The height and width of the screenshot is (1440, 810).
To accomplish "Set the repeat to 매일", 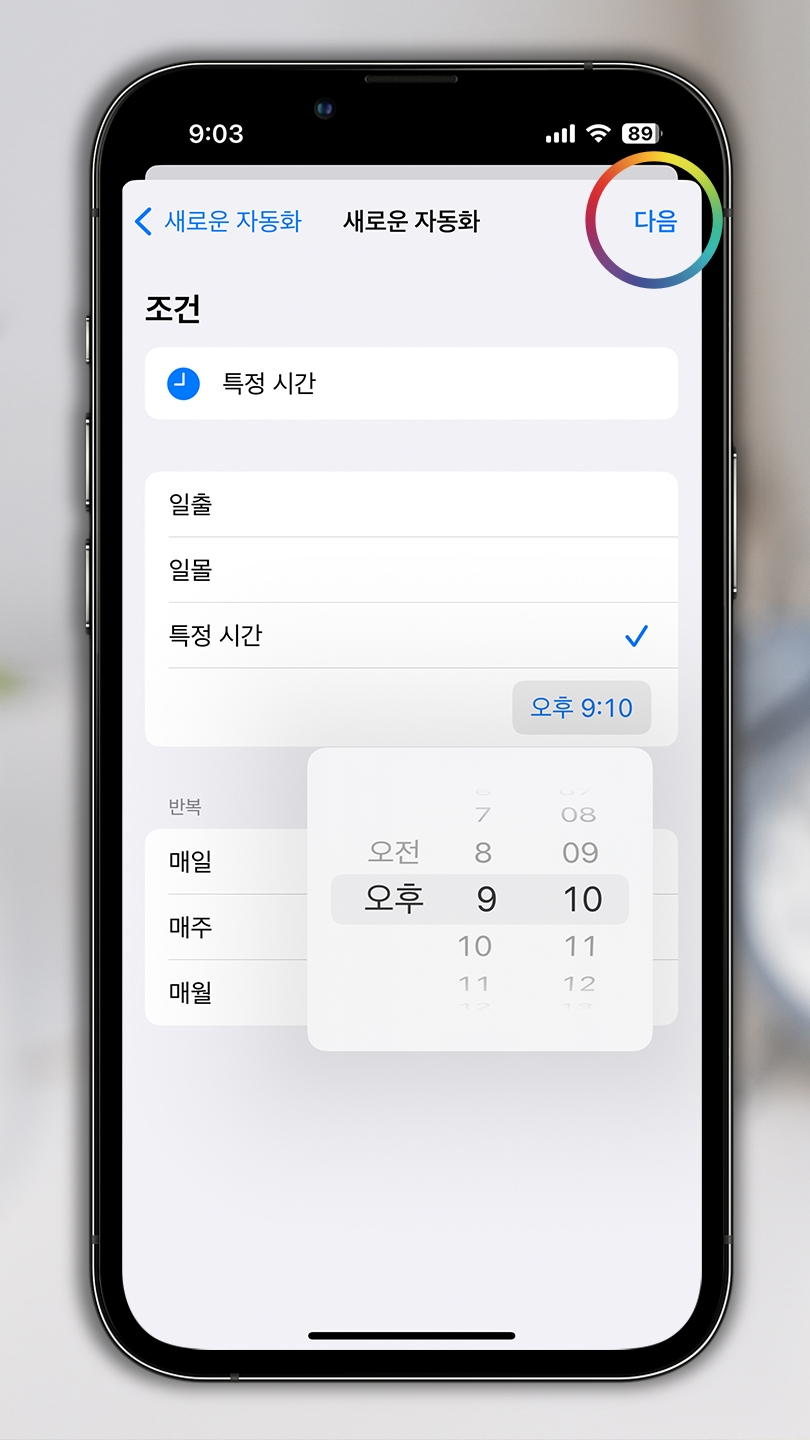I will pos(226,861).
